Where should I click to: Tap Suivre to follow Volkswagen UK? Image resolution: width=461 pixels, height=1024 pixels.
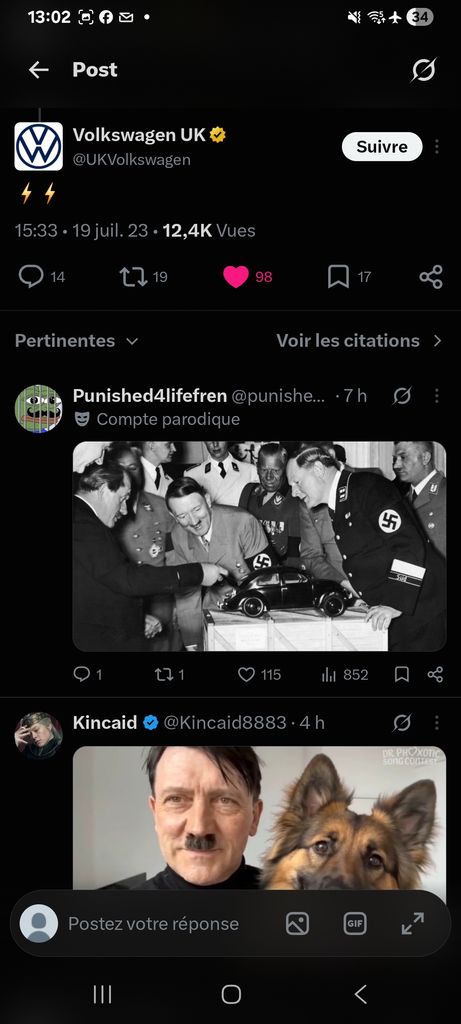(382, 147)
